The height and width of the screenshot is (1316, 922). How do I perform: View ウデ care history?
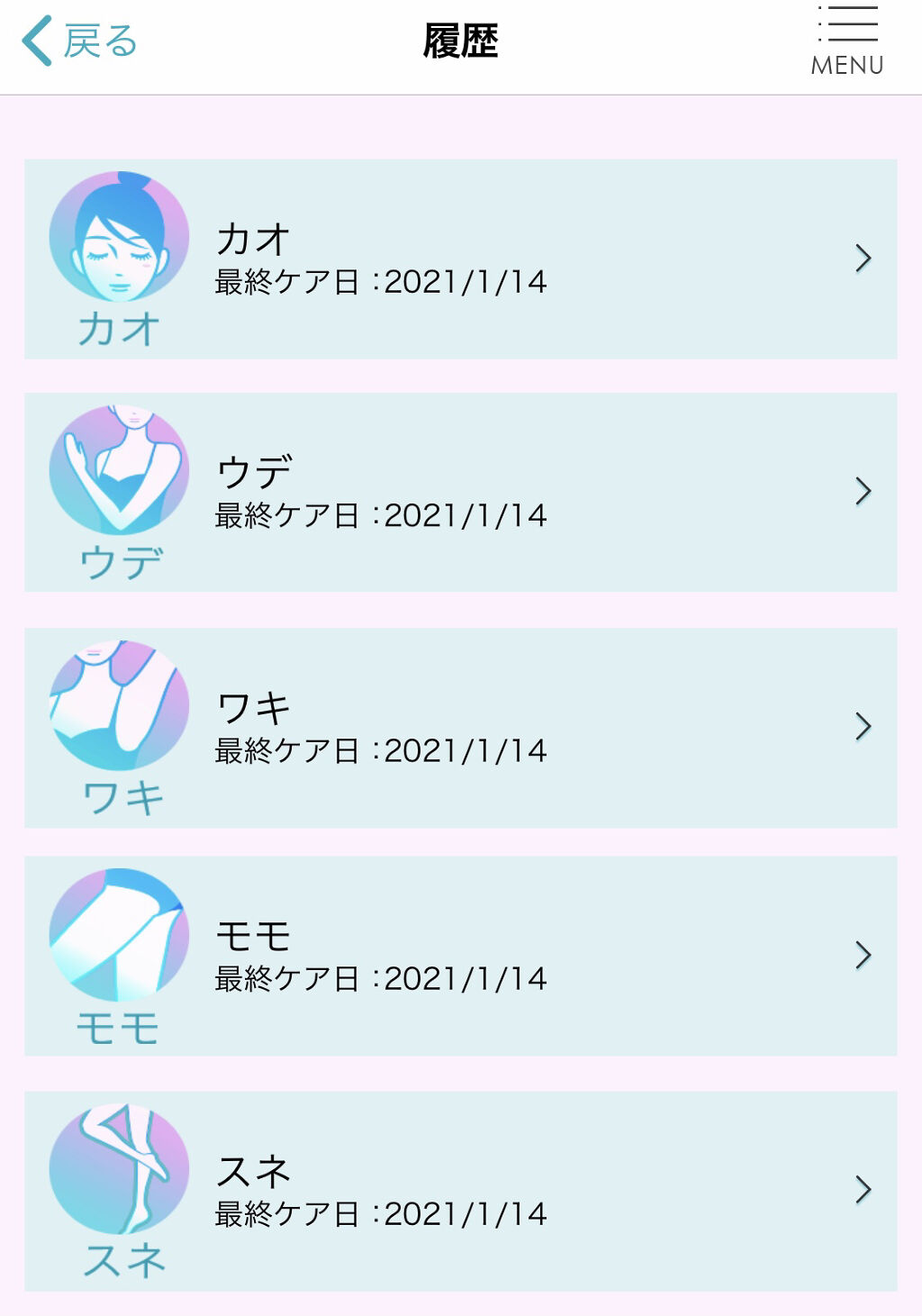point(460,492)
